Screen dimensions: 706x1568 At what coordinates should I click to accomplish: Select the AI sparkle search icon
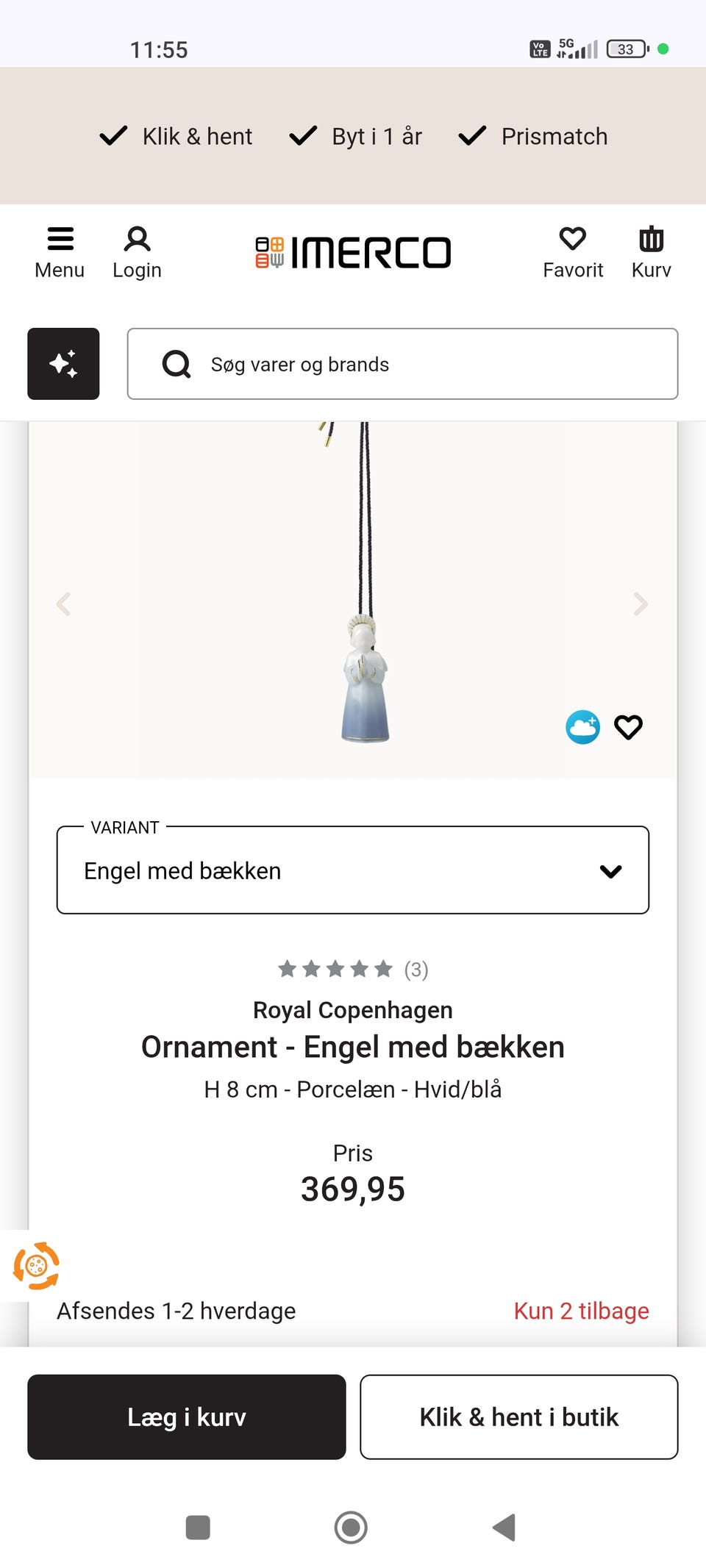click(x=63, y=363)
